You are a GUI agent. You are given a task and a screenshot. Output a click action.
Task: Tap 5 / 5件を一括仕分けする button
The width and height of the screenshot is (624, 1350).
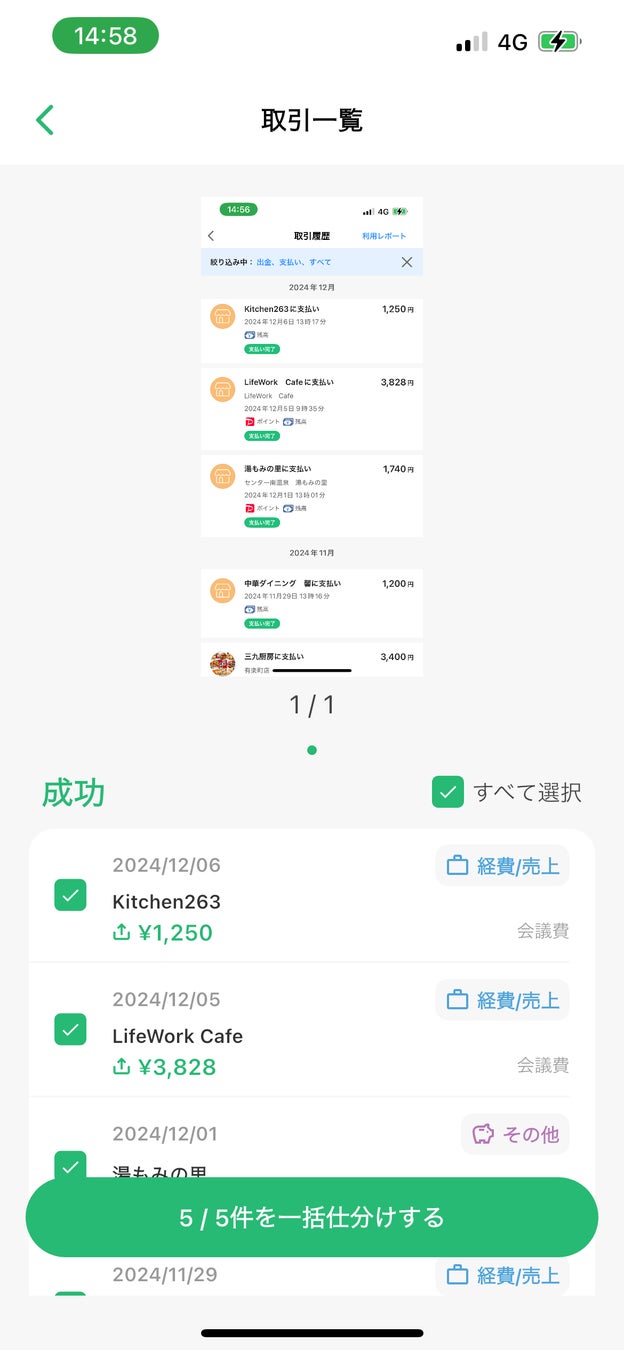(x=311, y=1217)
